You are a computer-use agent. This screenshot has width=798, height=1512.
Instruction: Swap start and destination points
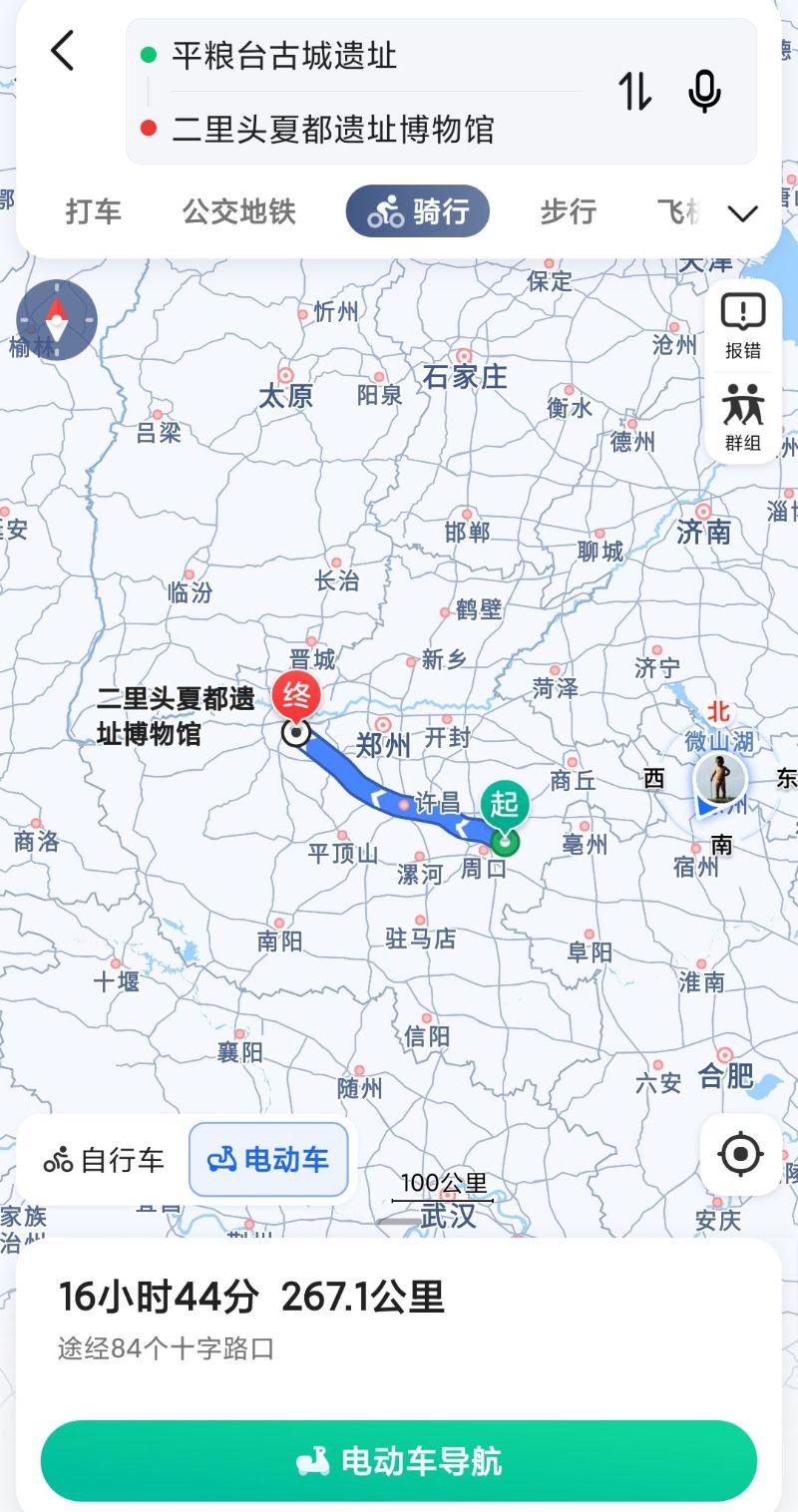[635, 92]
